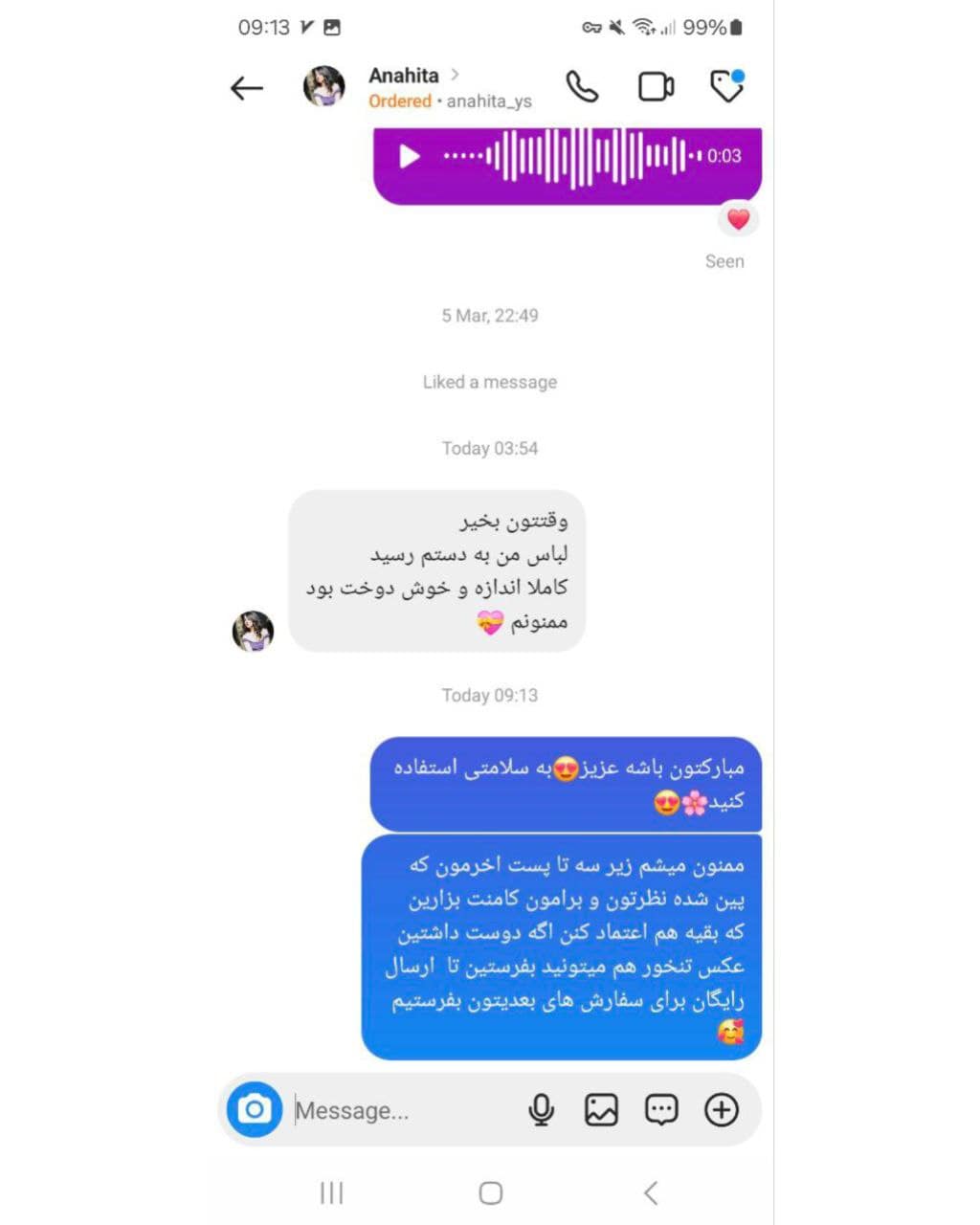Open recent apps in navigation bar
980x1225 pixels.
(x=331, y=1192)
